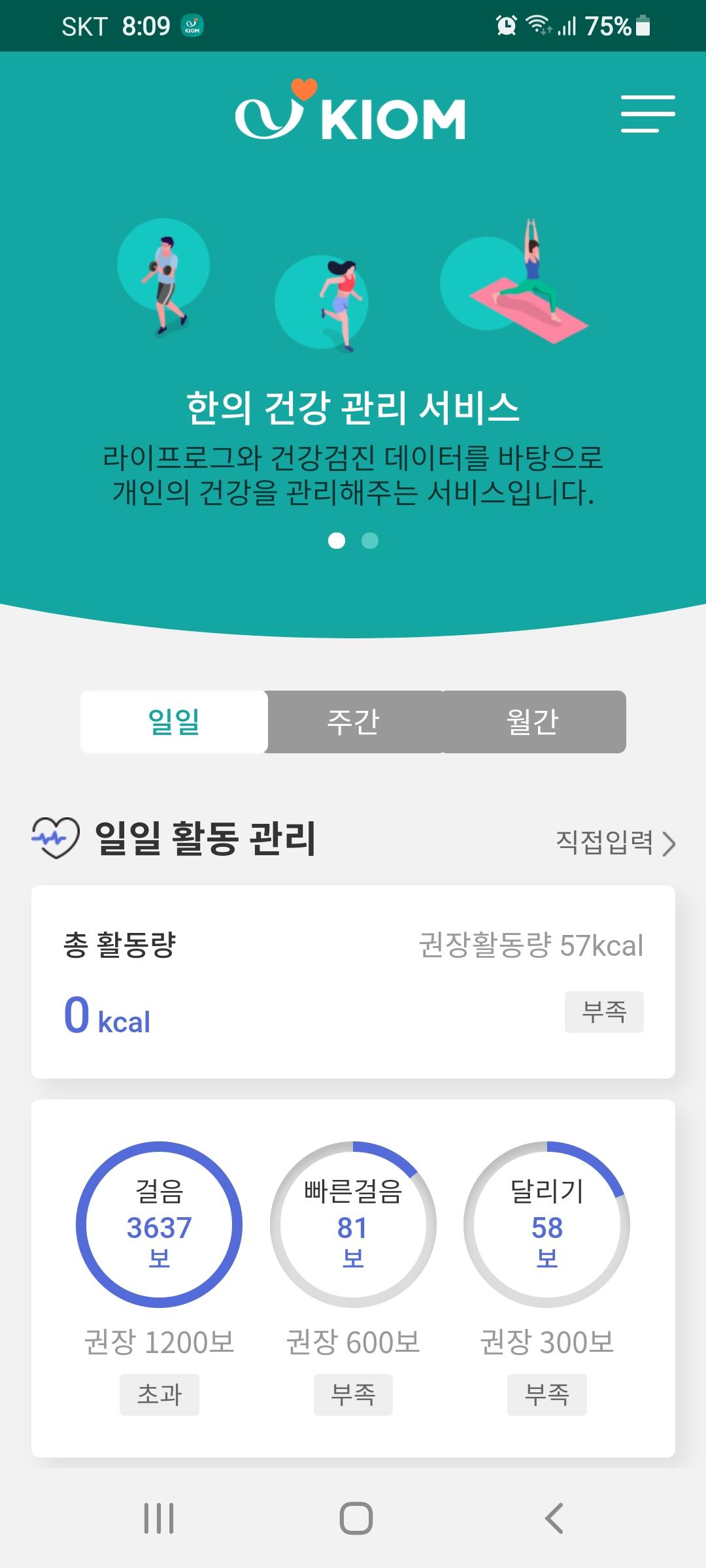Switch to the 주간 weekly tab

[x=354, y=722]
